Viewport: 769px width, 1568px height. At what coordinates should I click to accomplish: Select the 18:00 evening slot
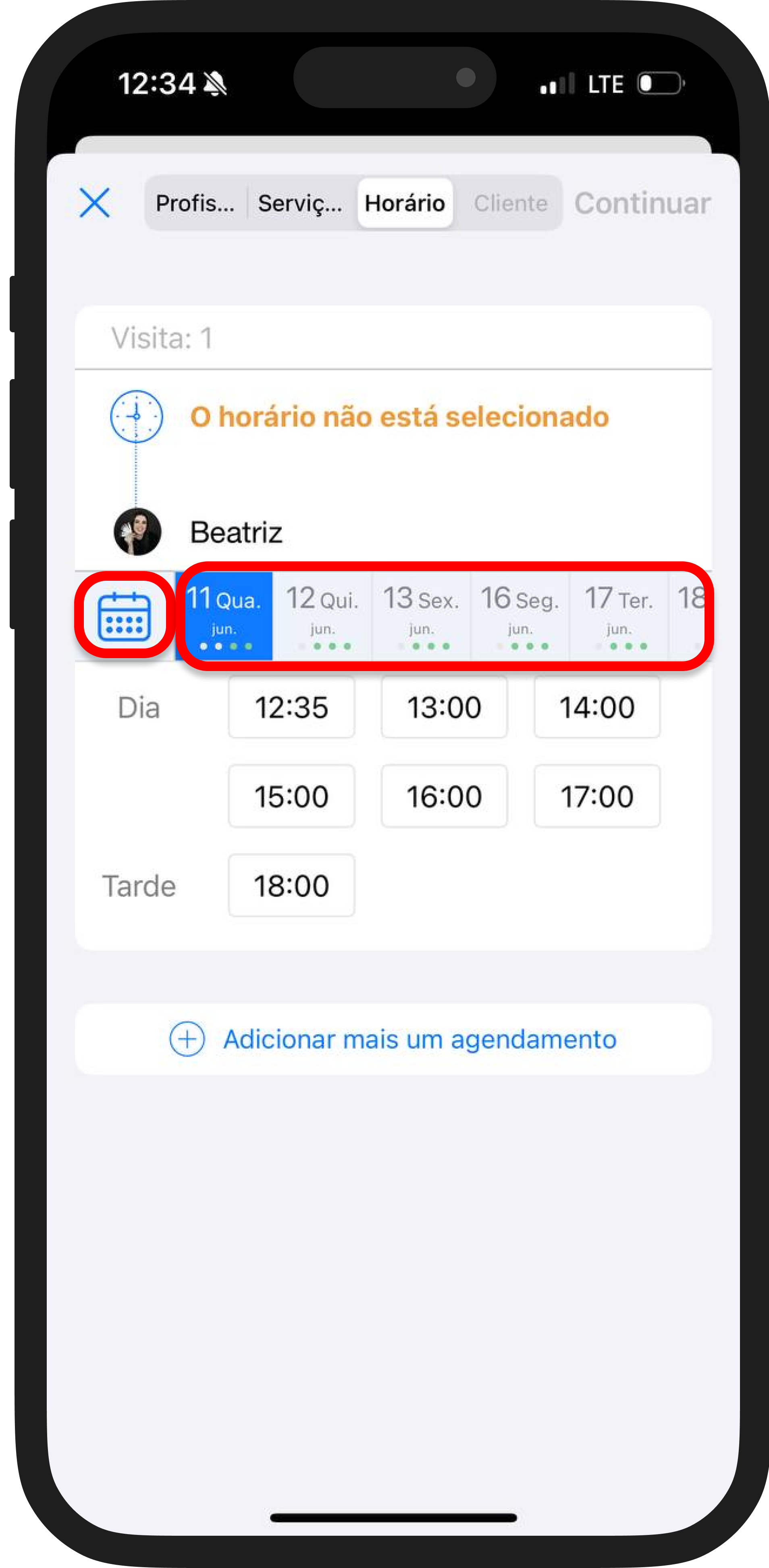point(291,886)
